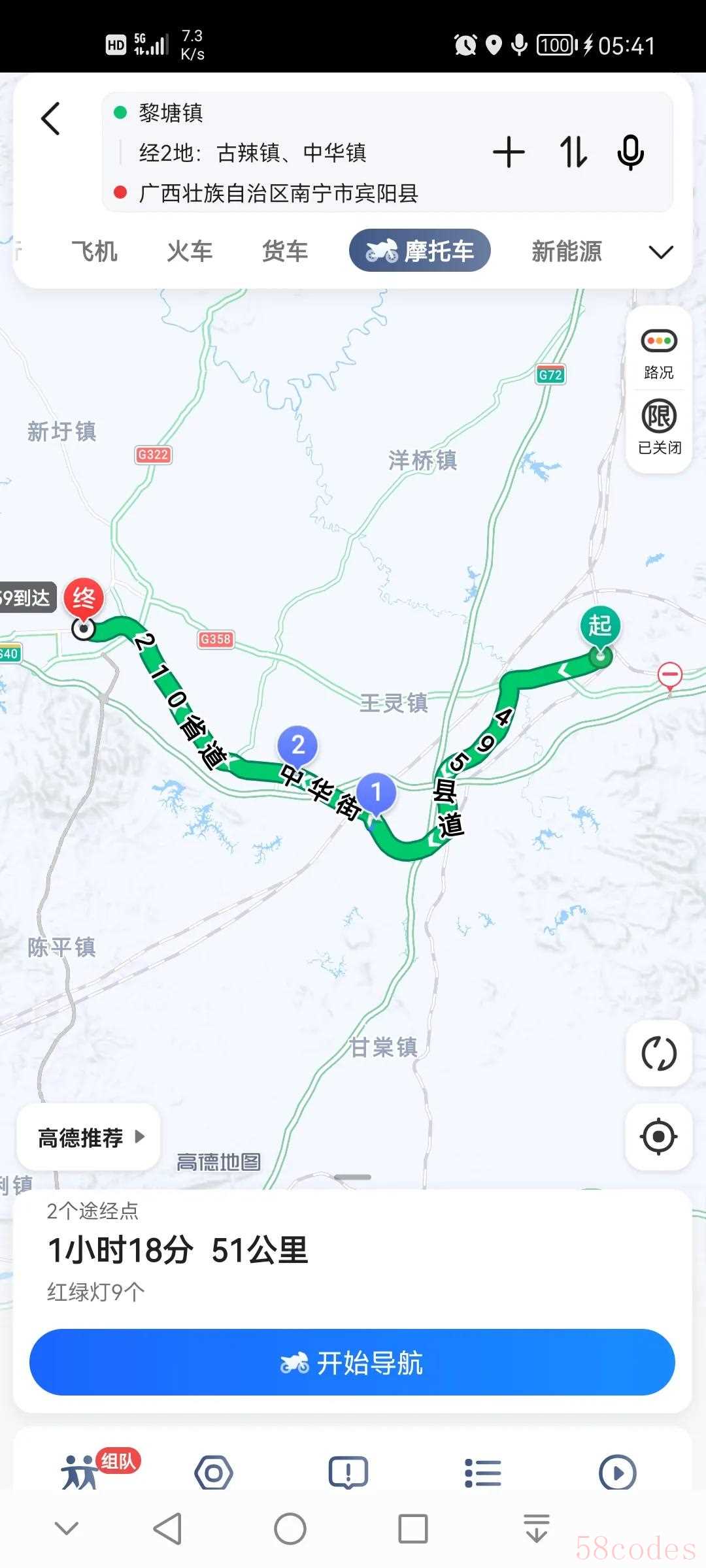Go back using the top-left arrow
The image size is (706, 1568).
[x=50, y=119]
